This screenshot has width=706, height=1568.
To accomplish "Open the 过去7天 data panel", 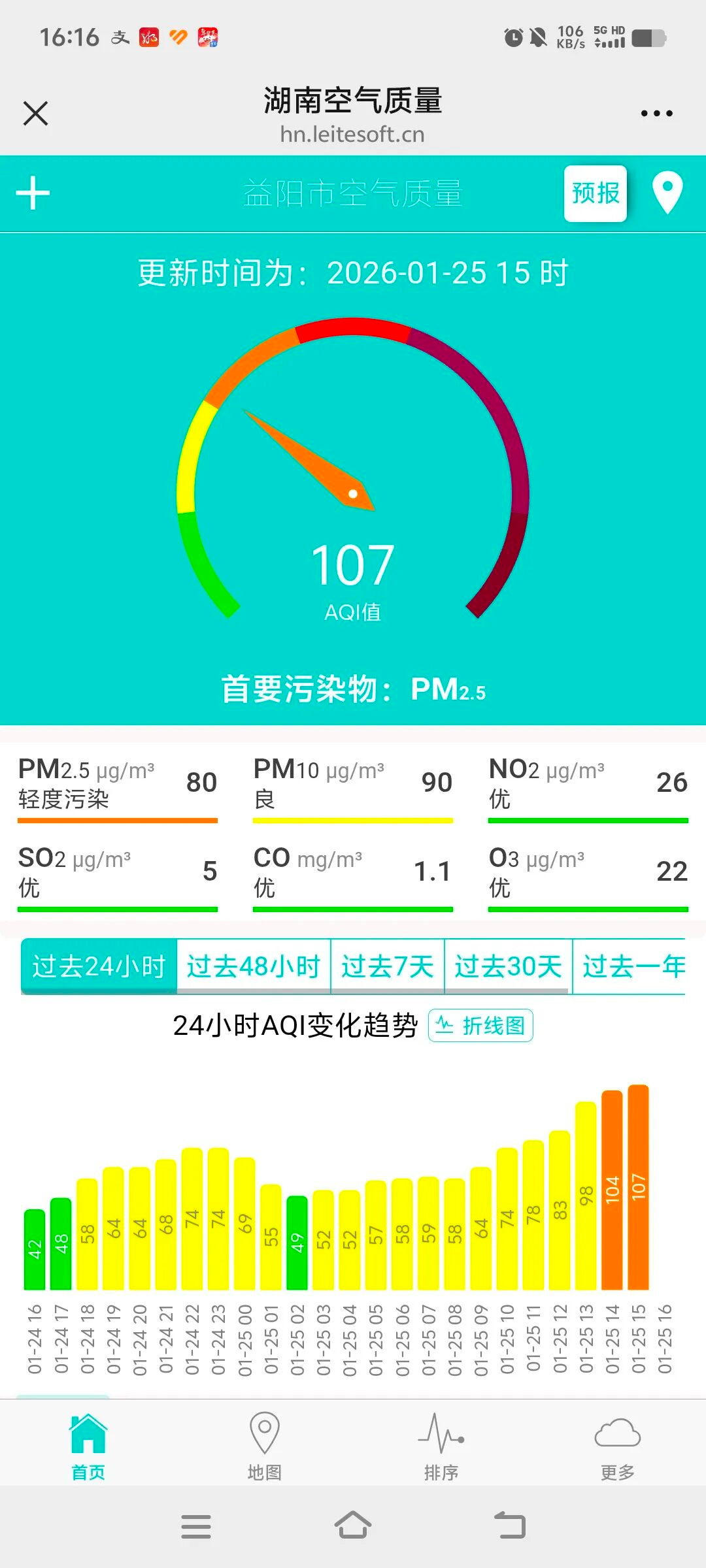I will [x=387, y=967].
